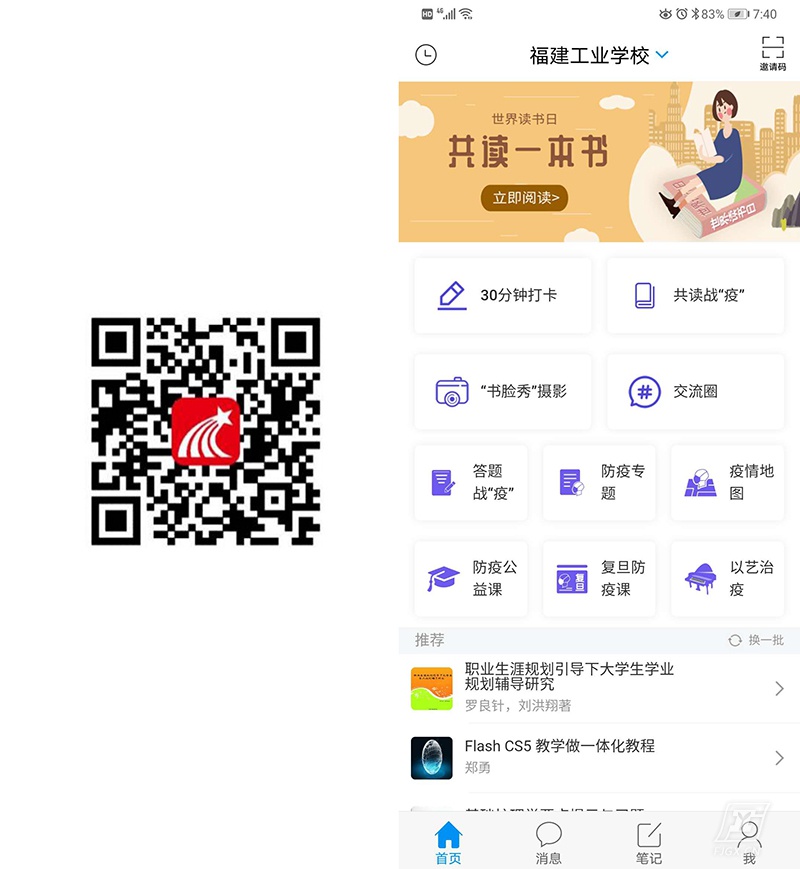The width and height of the screenshot is (800, 869).
Task: Open the 邀请码 scan icon
Action: tap(772, 53)
